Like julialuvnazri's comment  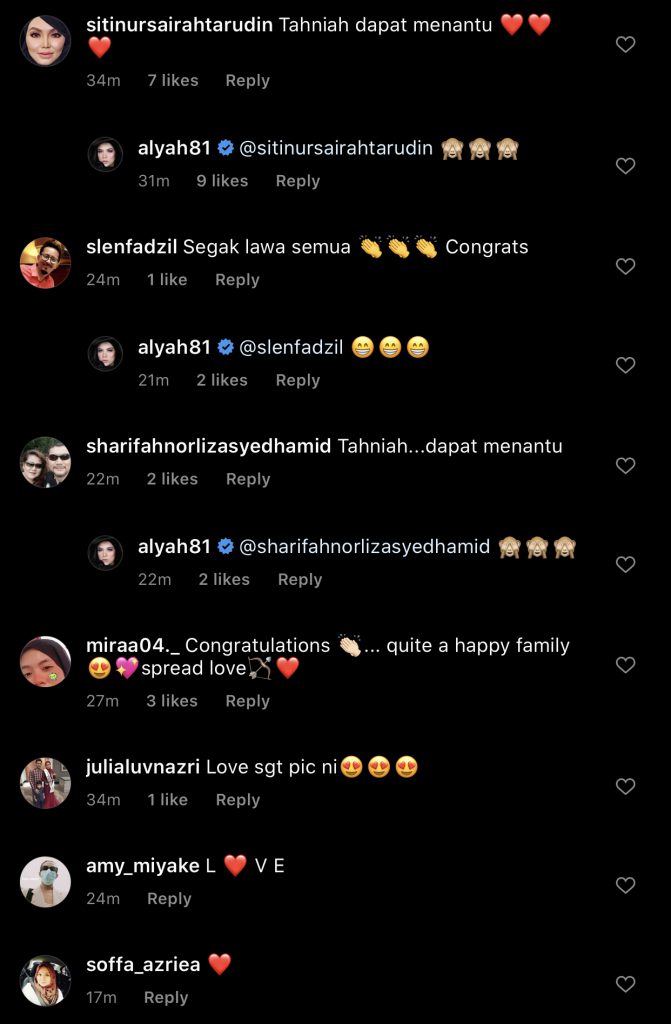(x=626, y=787)
